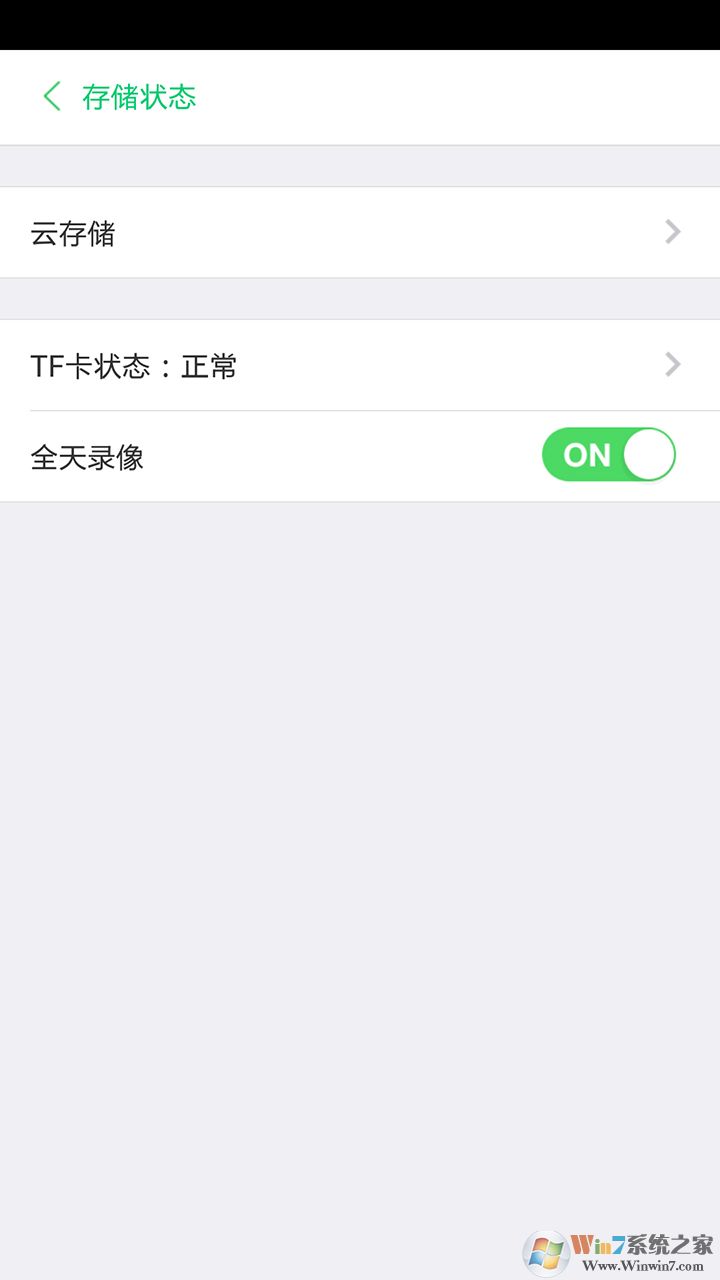The image size is (720, 1280).
Task: Expand cloud storage options with the right arrow
Action: tap(673, 232)
